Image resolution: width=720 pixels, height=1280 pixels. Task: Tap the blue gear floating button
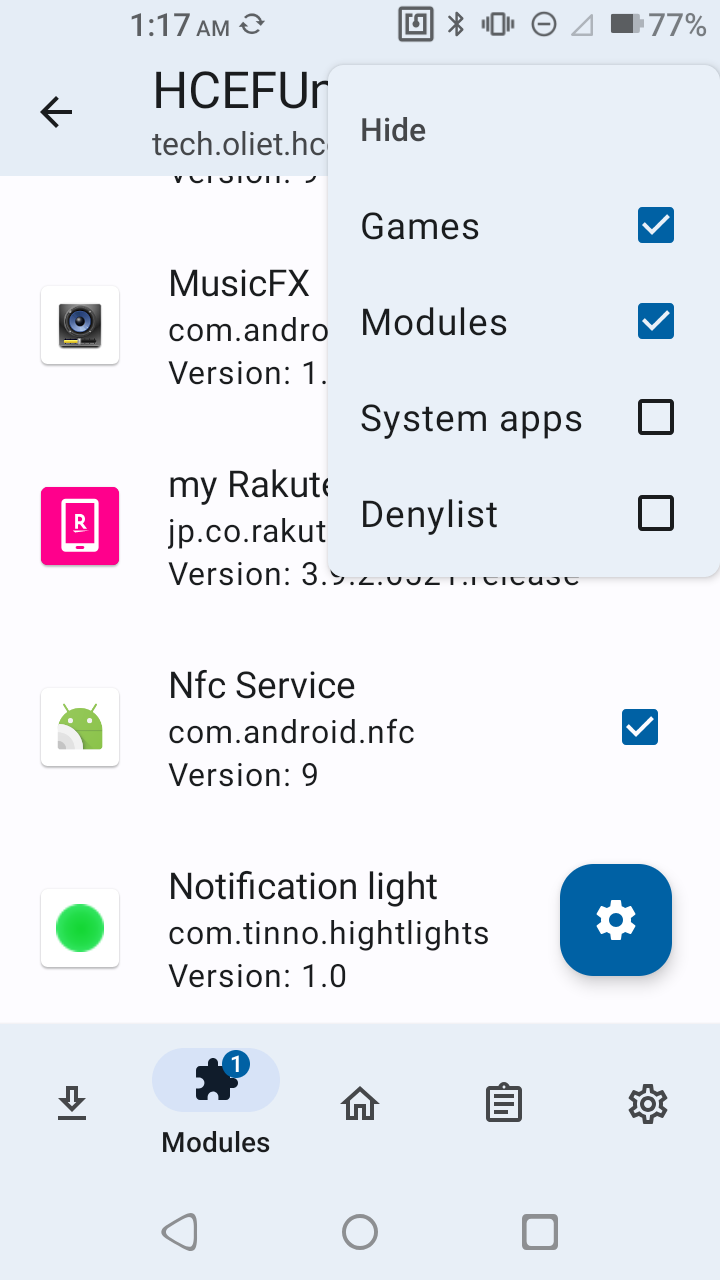616,920
